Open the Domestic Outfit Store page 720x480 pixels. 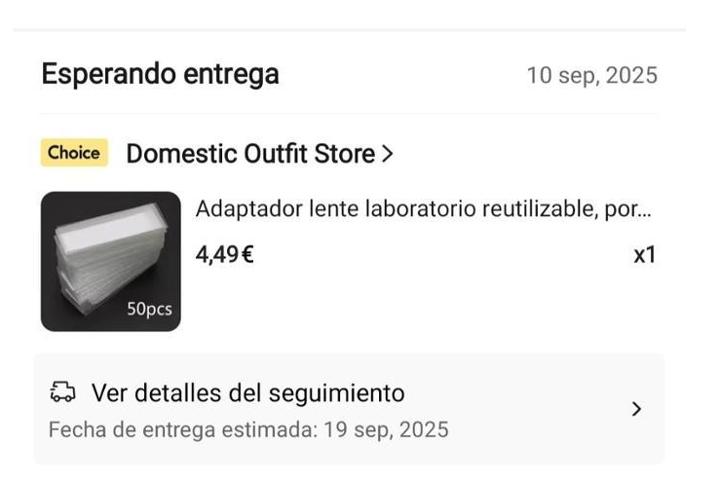[x=259, y=154]
